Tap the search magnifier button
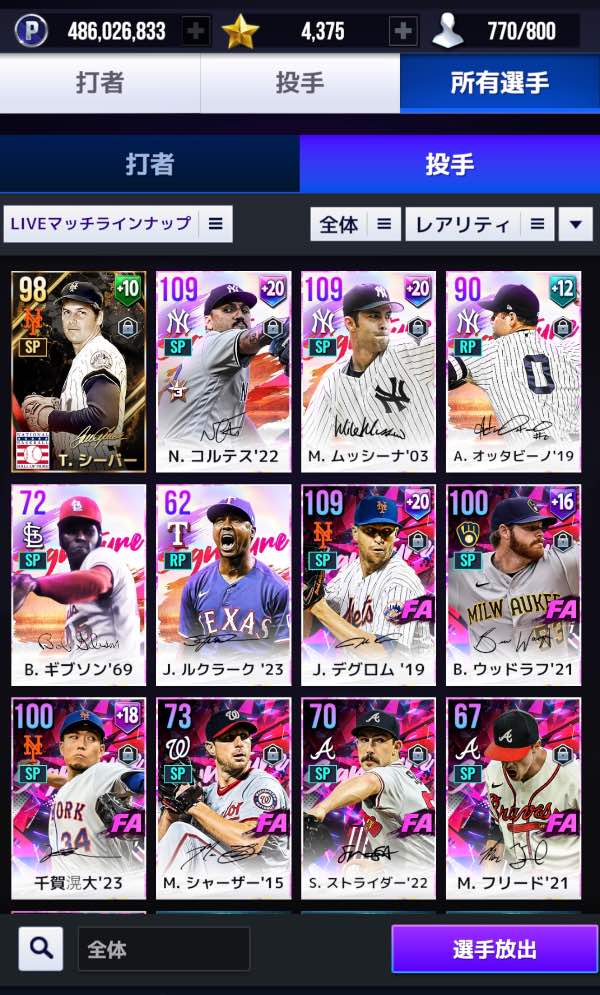This screenshot has width=600, height=995. (40, 948)
